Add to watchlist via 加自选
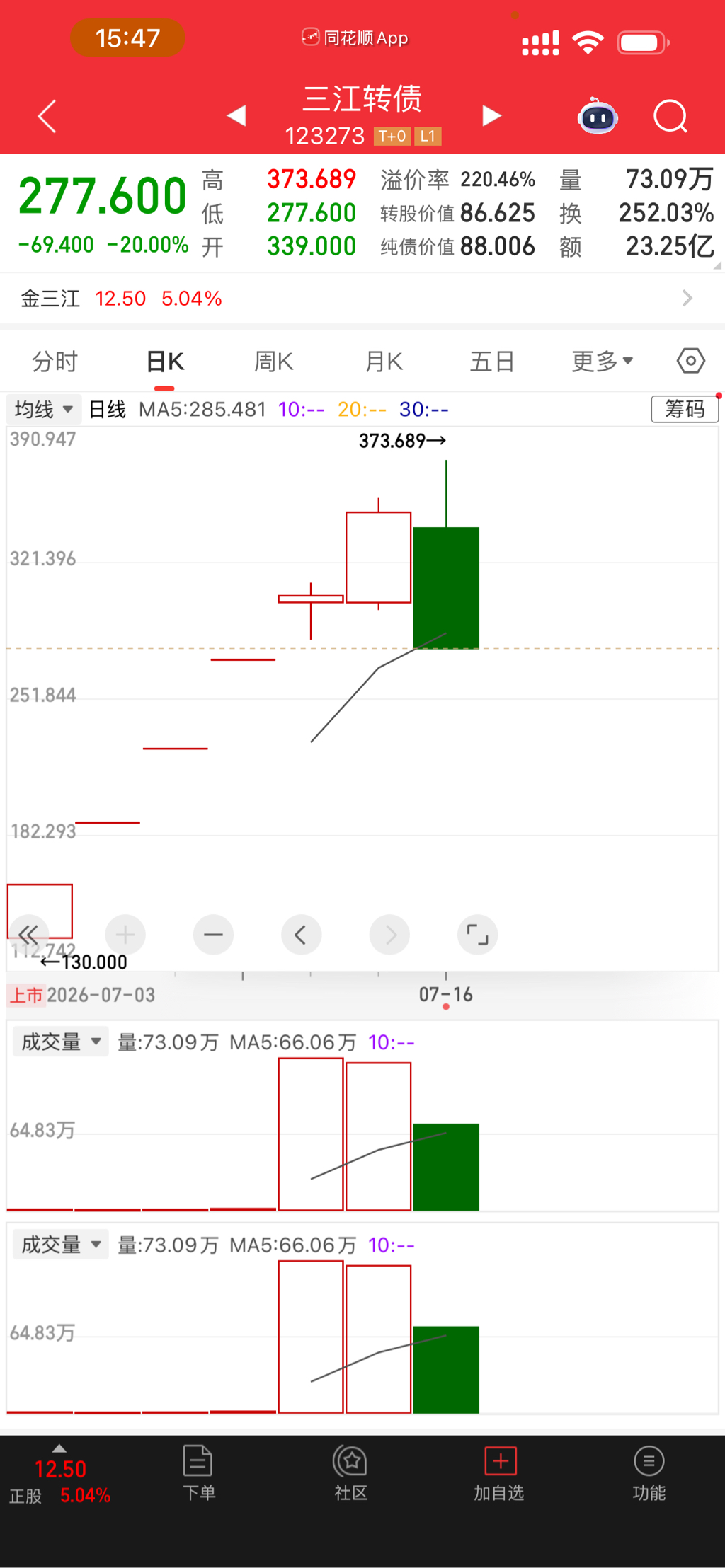 click(x=500, y=1472)
